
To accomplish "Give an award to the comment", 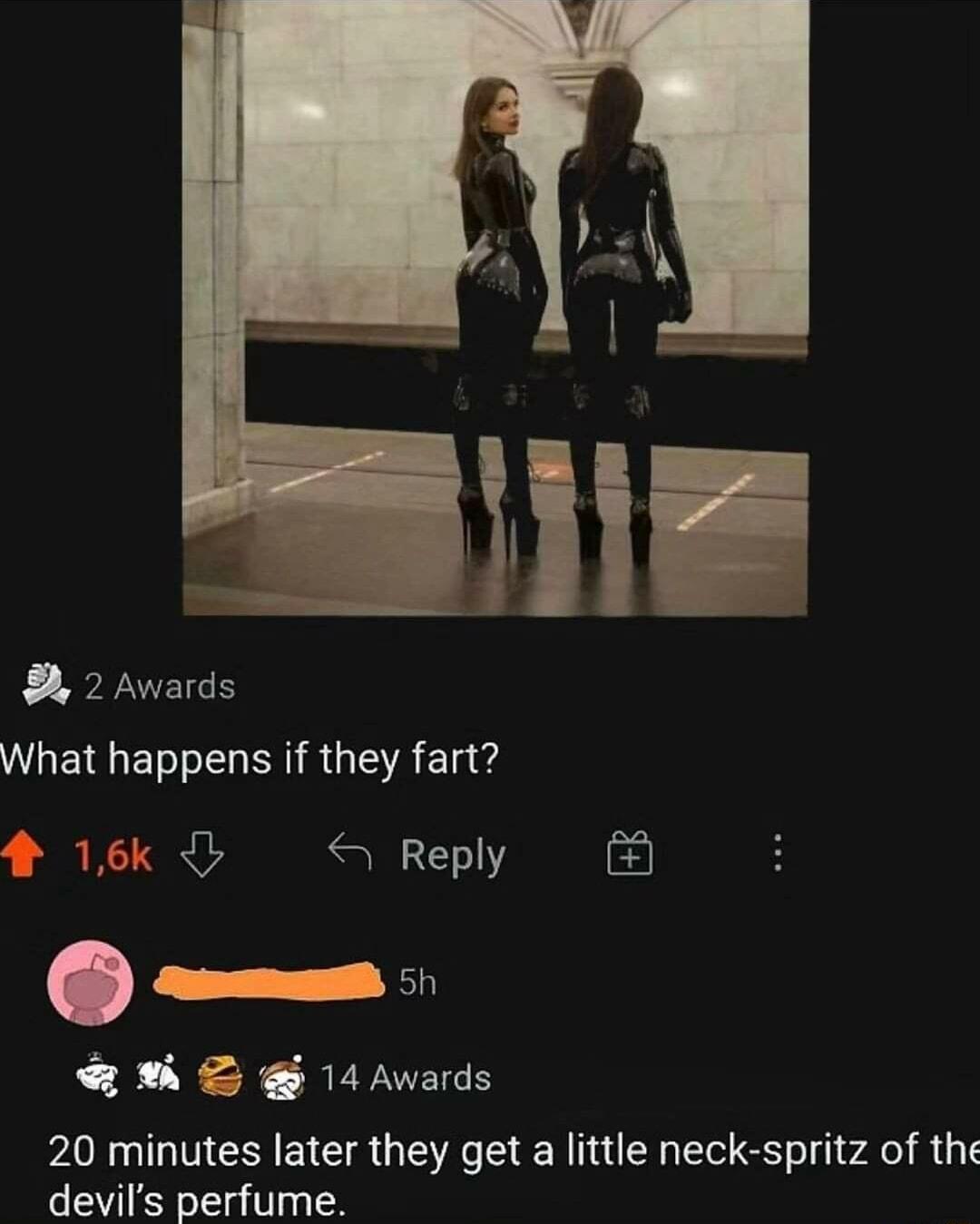I will point(630,855).
